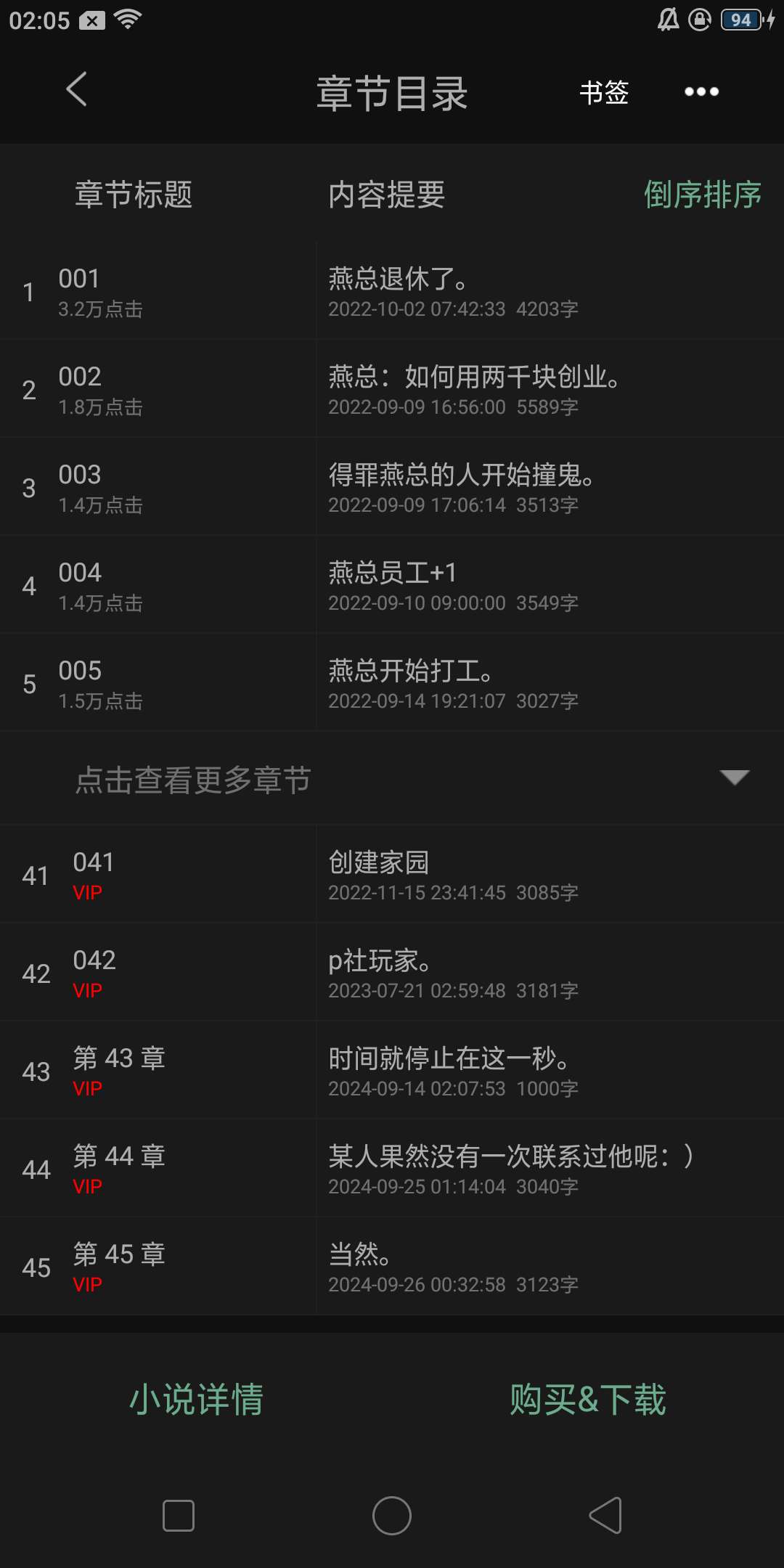This screenshot has height=1568, width=784.
Task: Open 第 43 章 时间就停止在这一秒
Action: (392, 1071)
